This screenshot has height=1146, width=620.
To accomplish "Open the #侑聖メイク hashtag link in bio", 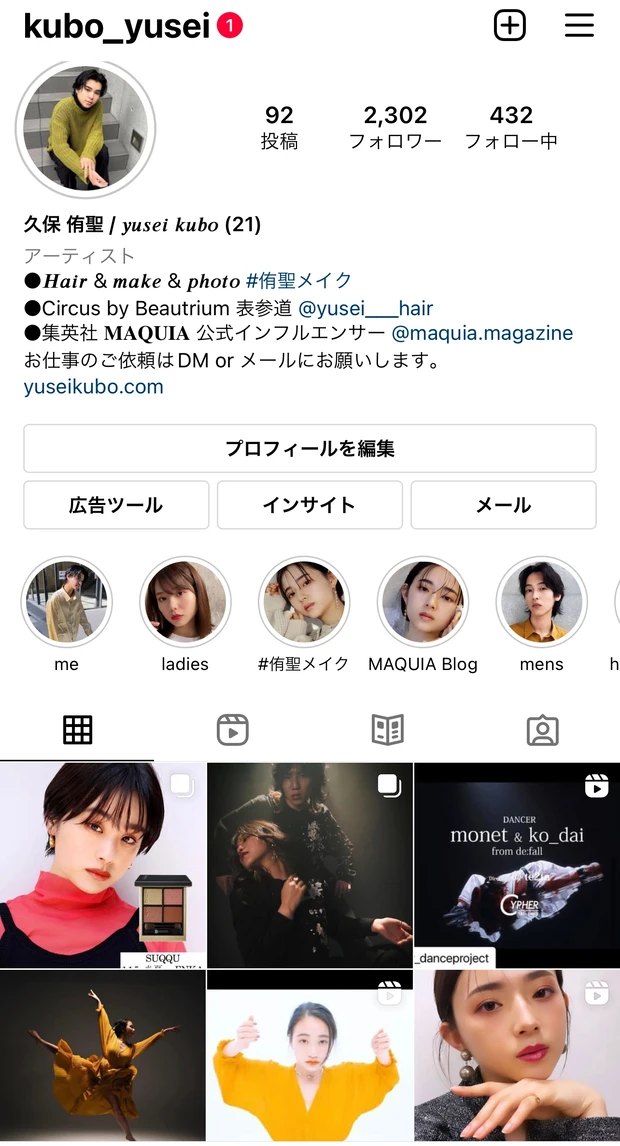I will point(299,281).
